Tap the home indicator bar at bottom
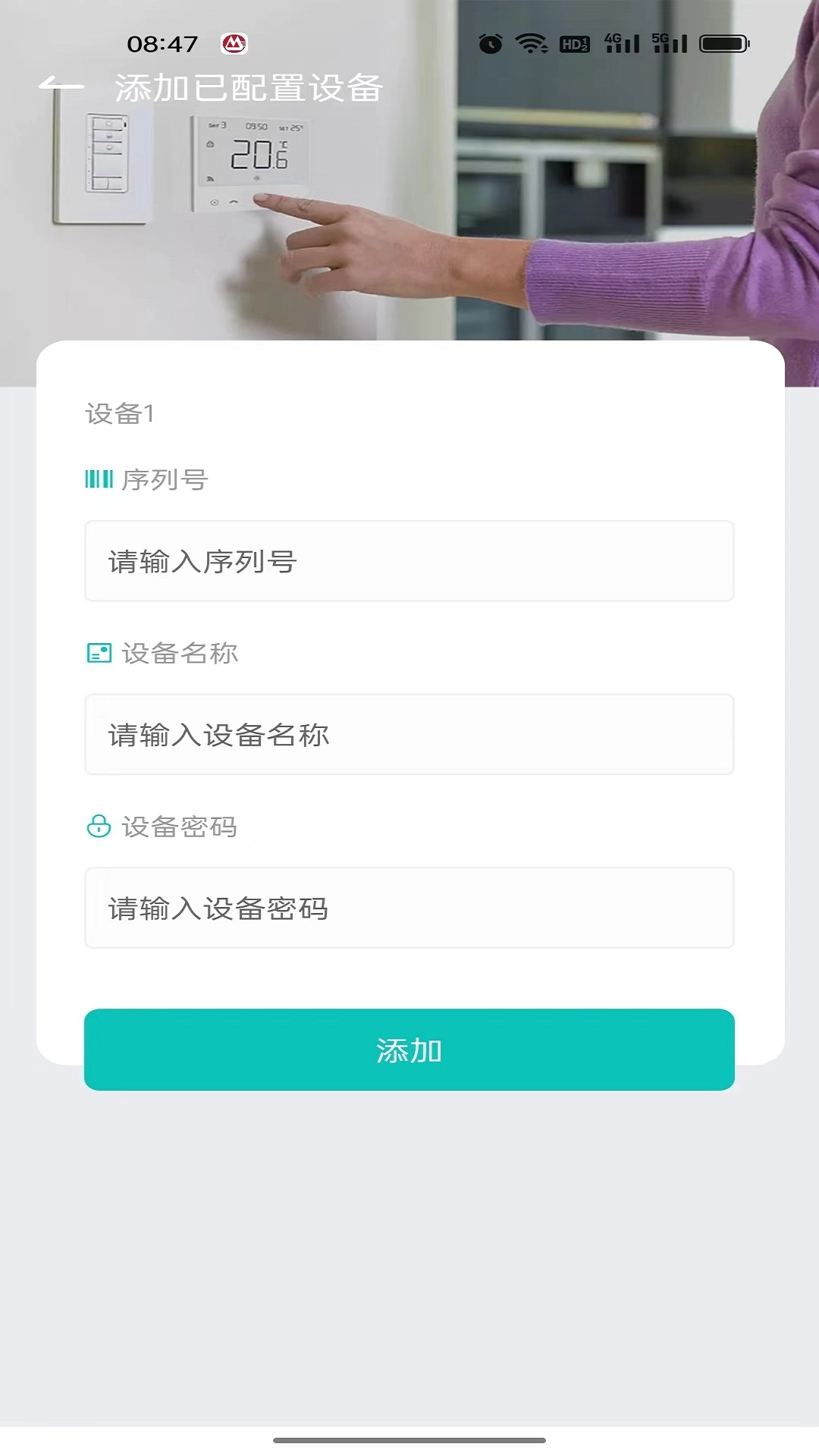The width and height of the screenshot is (819, 1456). coord(409,1439)
